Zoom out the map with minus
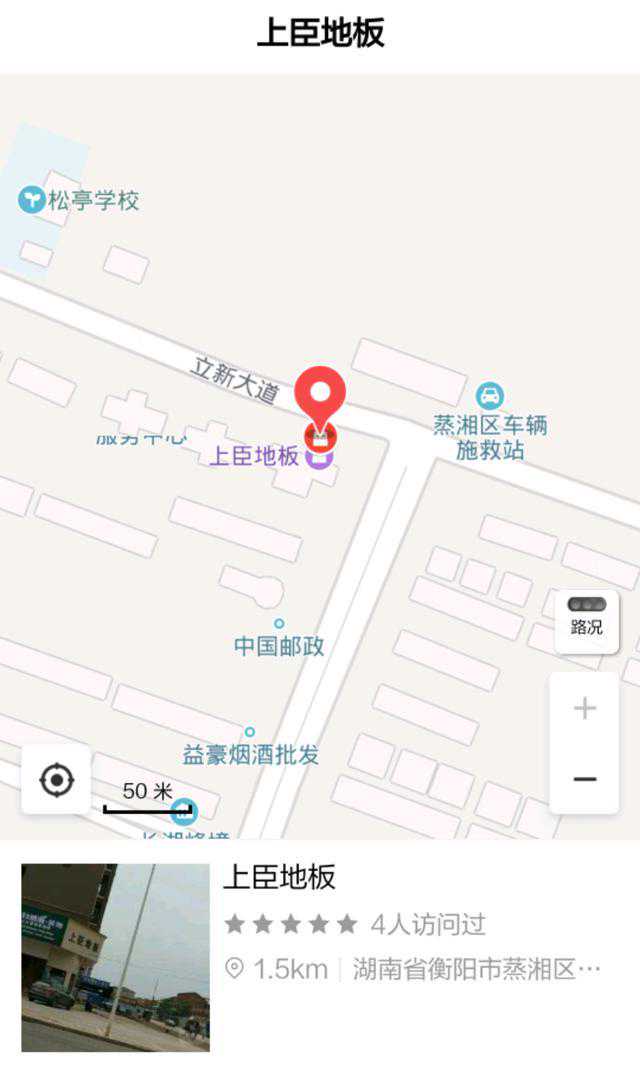640x1069 pixels. pos(585,779)
